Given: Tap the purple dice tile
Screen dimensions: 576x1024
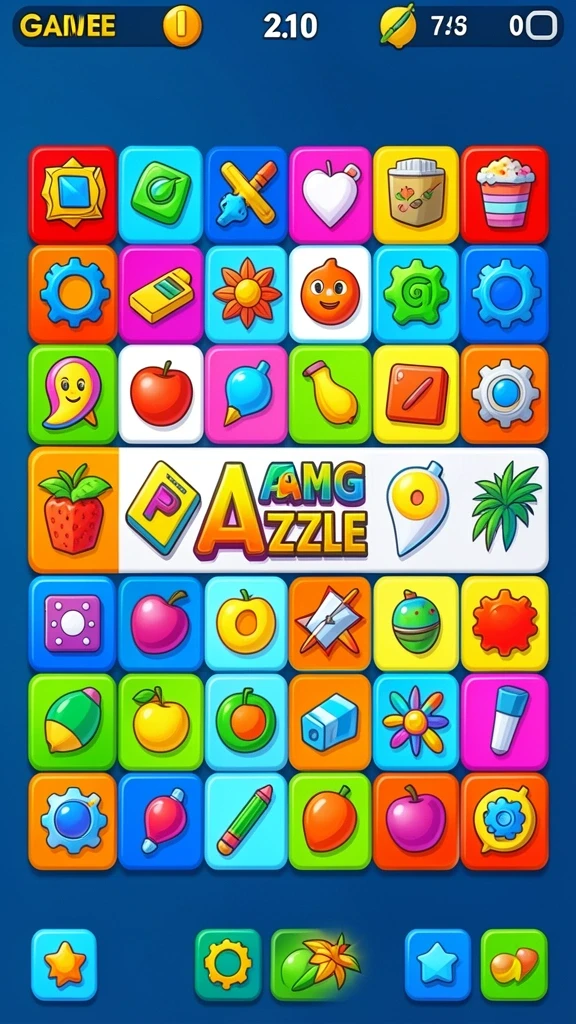Looking at the screenshot, I should point(72,624).
